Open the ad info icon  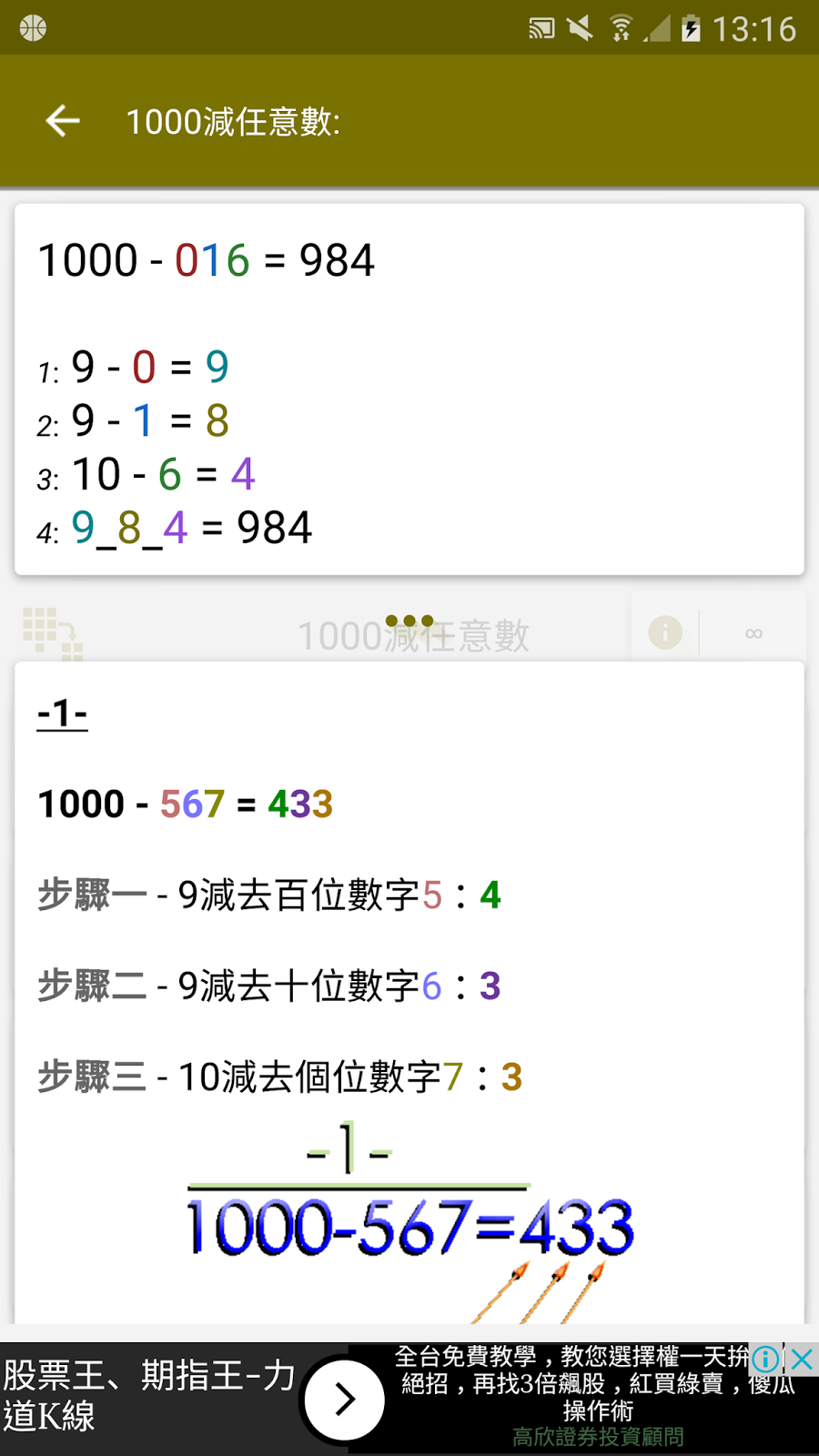(765, 1360)
